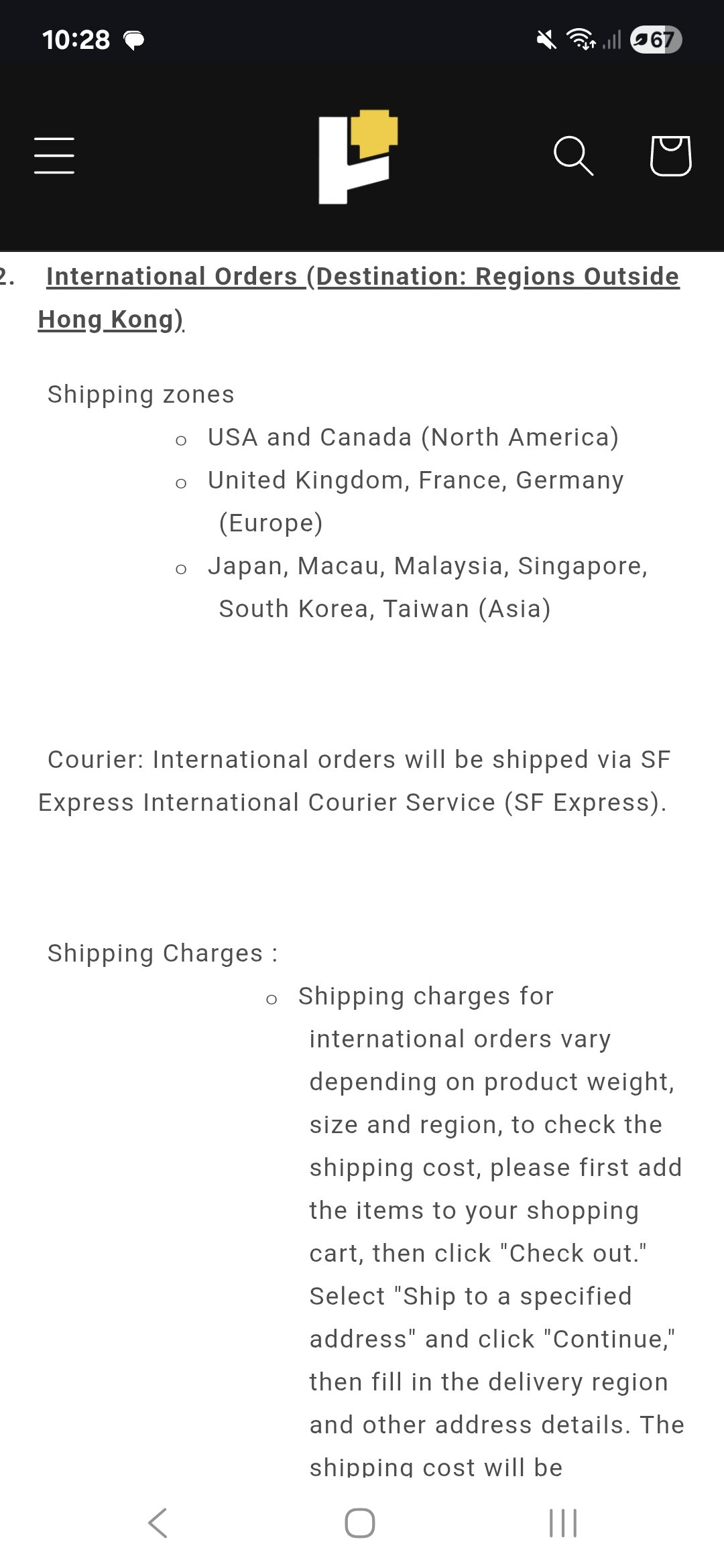This screenshot has height=1568, width=724.
Task: Open the search icon
Action: pyautogui.click(x=573, y=155)
